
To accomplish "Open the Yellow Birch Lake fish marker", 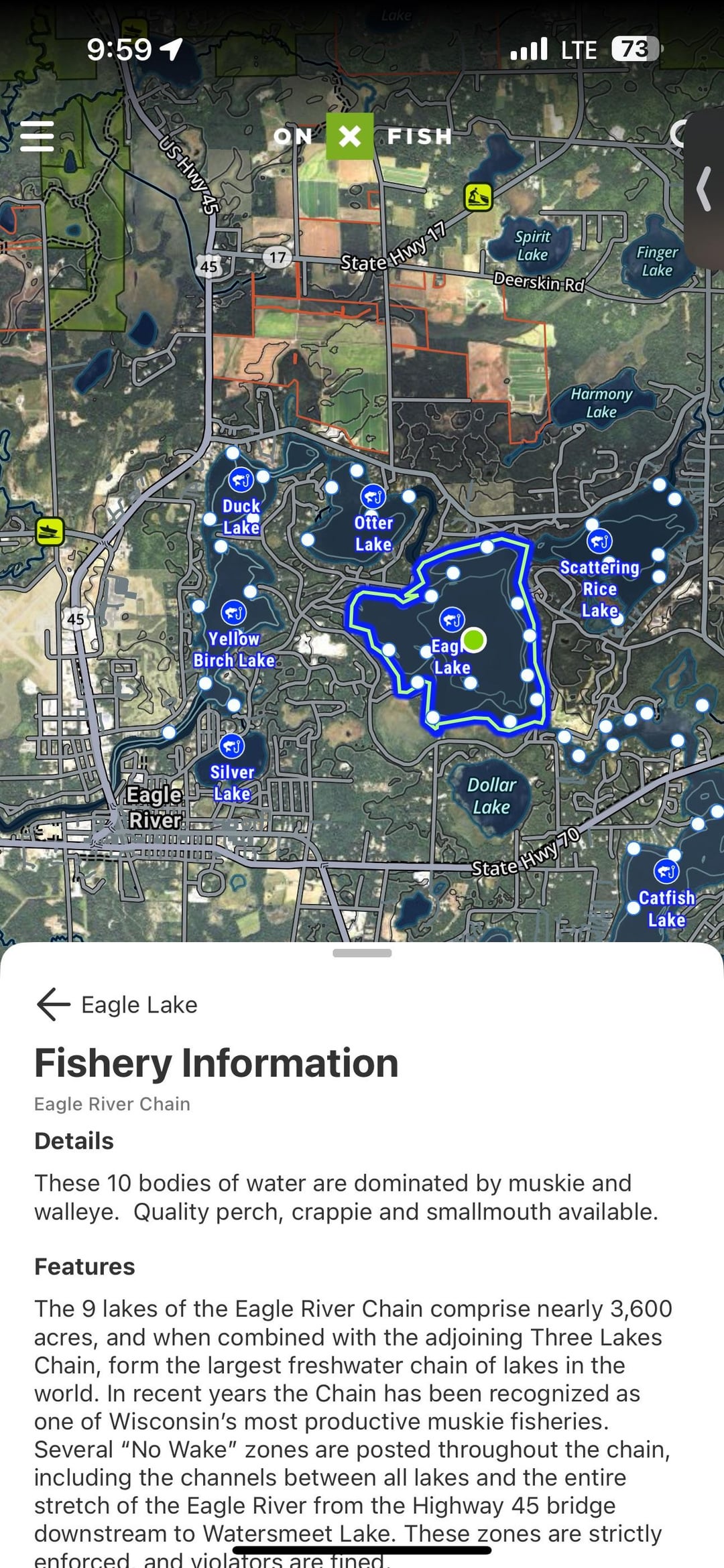I will pos(233,612).
